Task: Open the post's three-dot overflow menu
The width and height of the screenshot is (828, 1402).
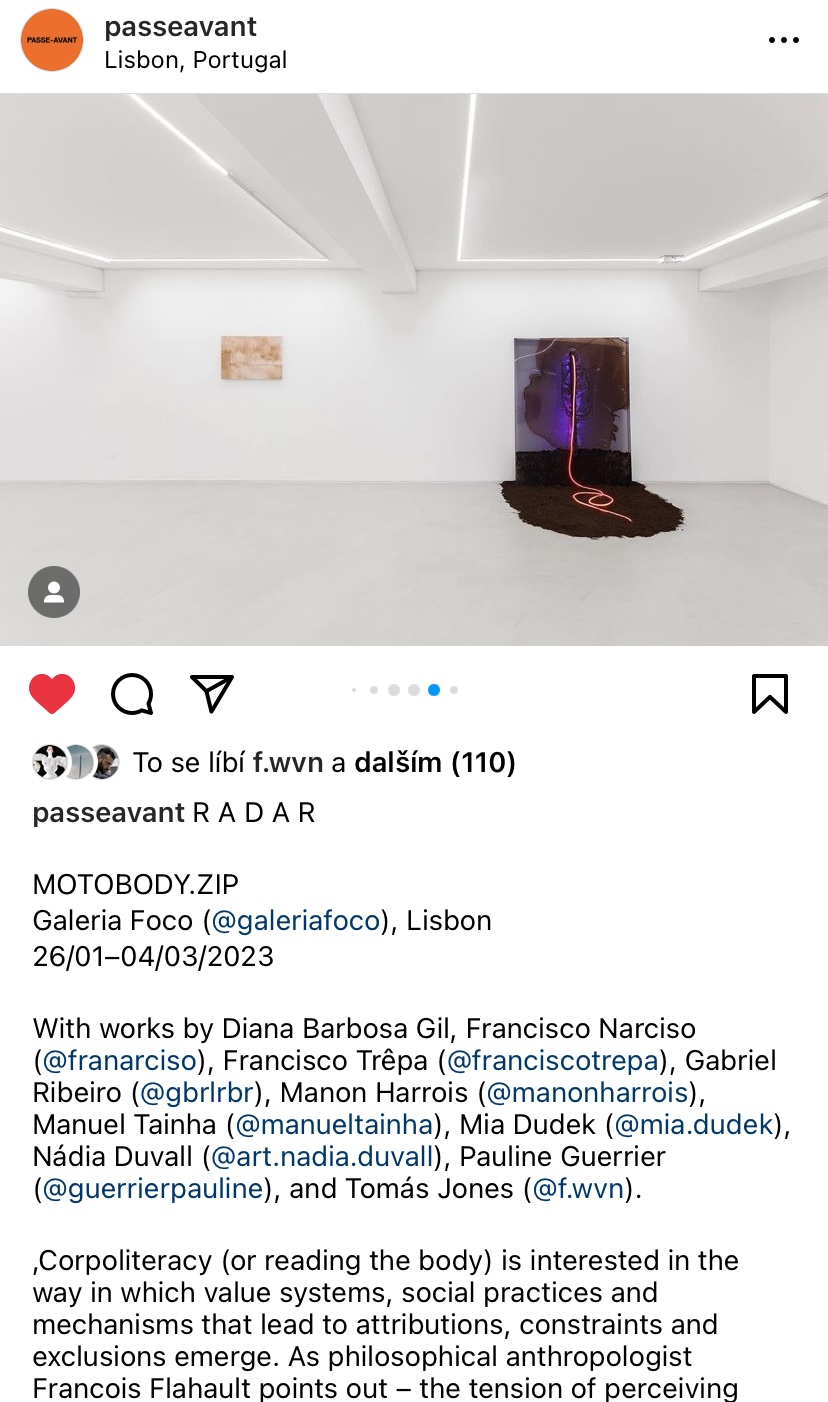Action: (x=784, y=40)
